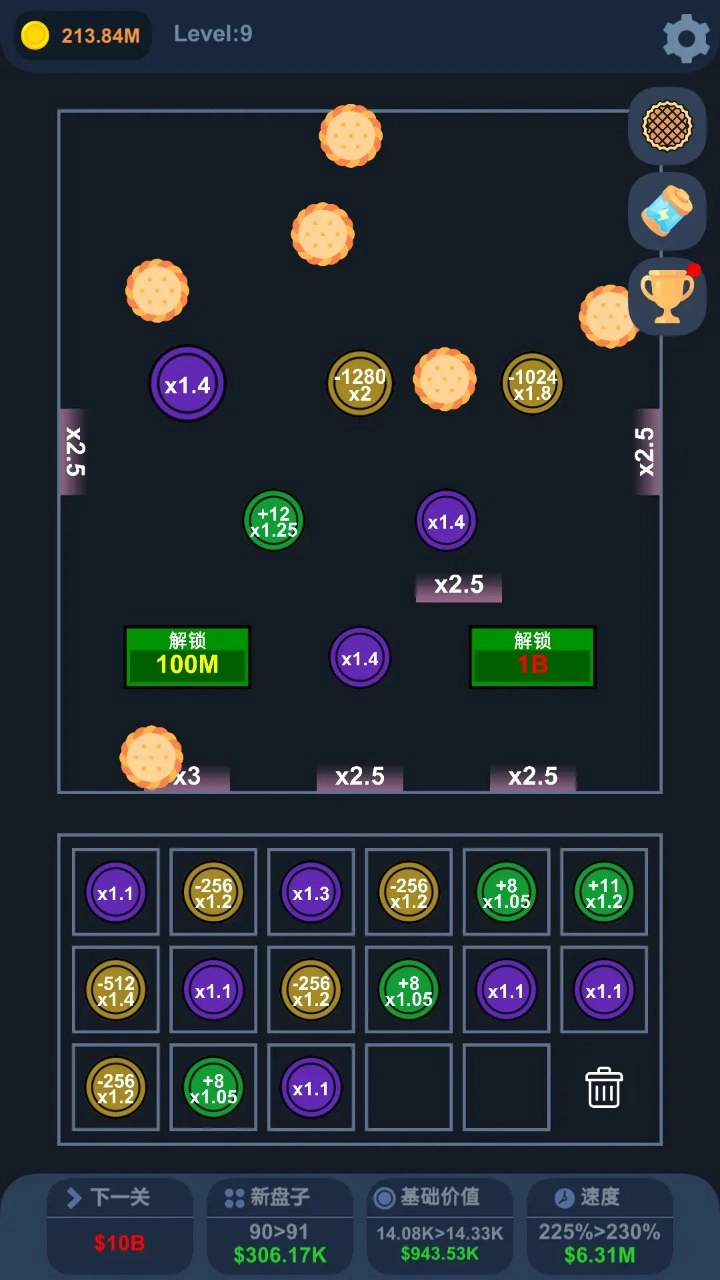Viewport: 720px width, 1280px height.
Task: Tap the 下一关 $10B button
Action: [120, 1225]
